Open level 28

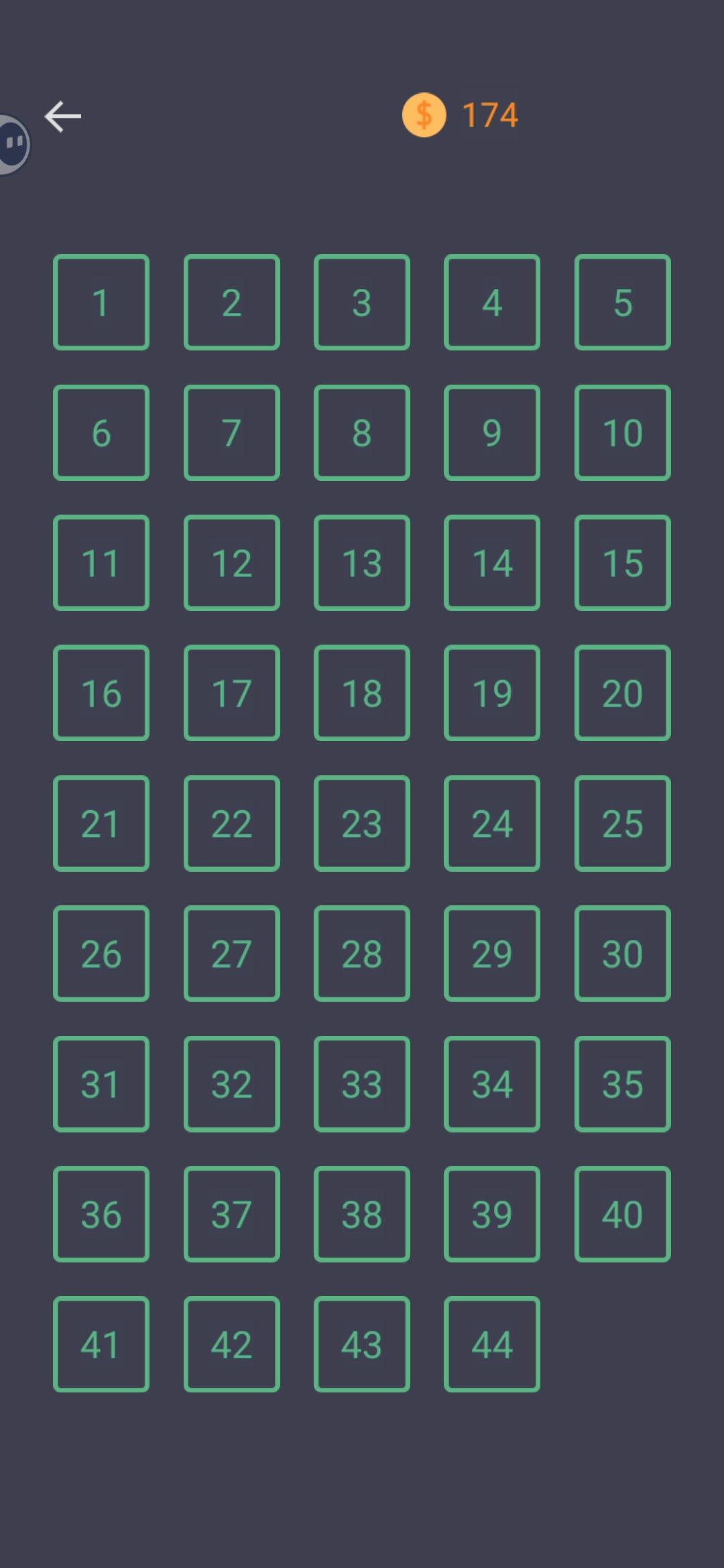tap(361, 953)
